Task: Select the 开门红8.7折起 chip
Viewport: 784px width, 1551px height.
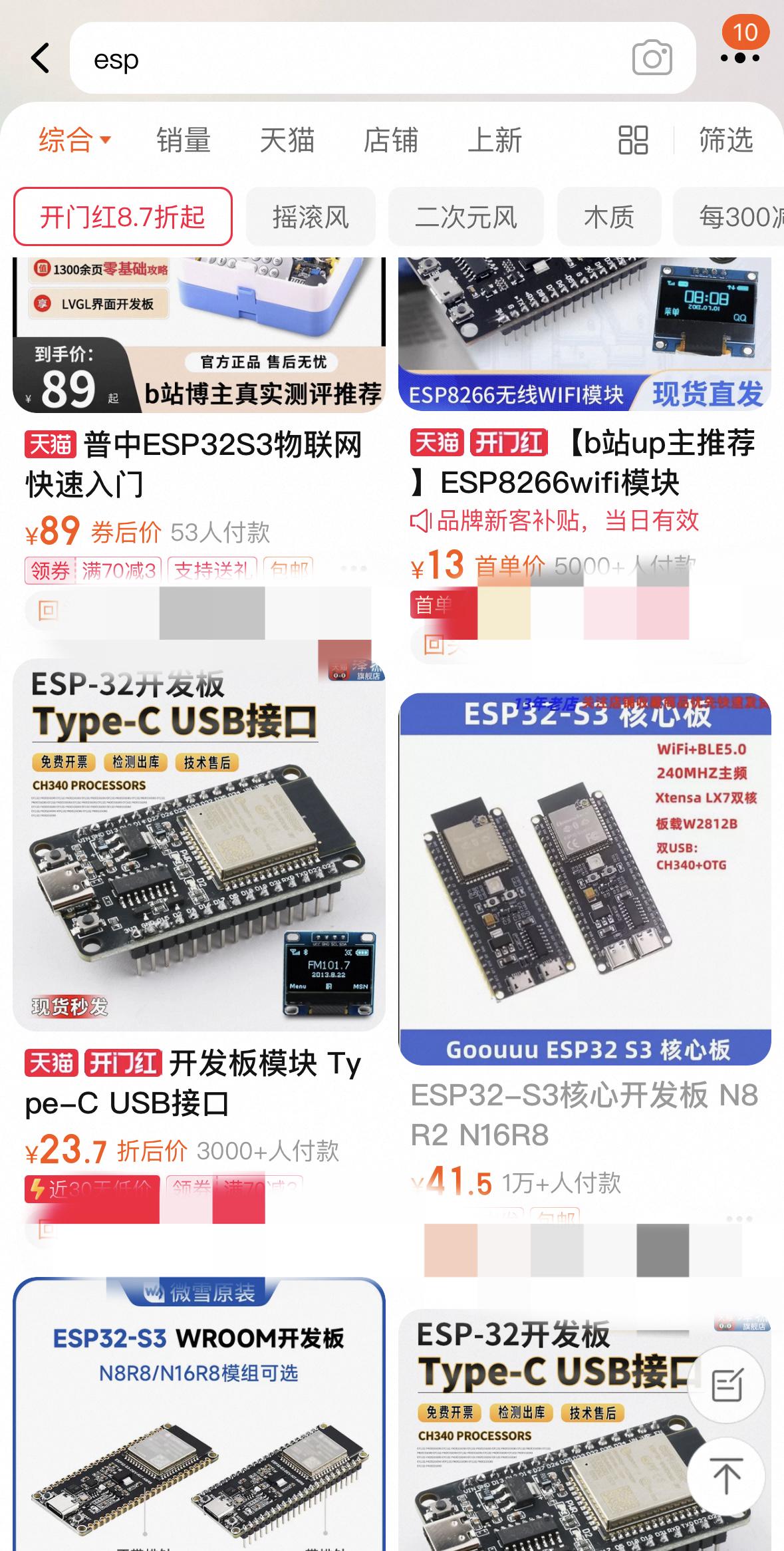Action: pos(123,217)
